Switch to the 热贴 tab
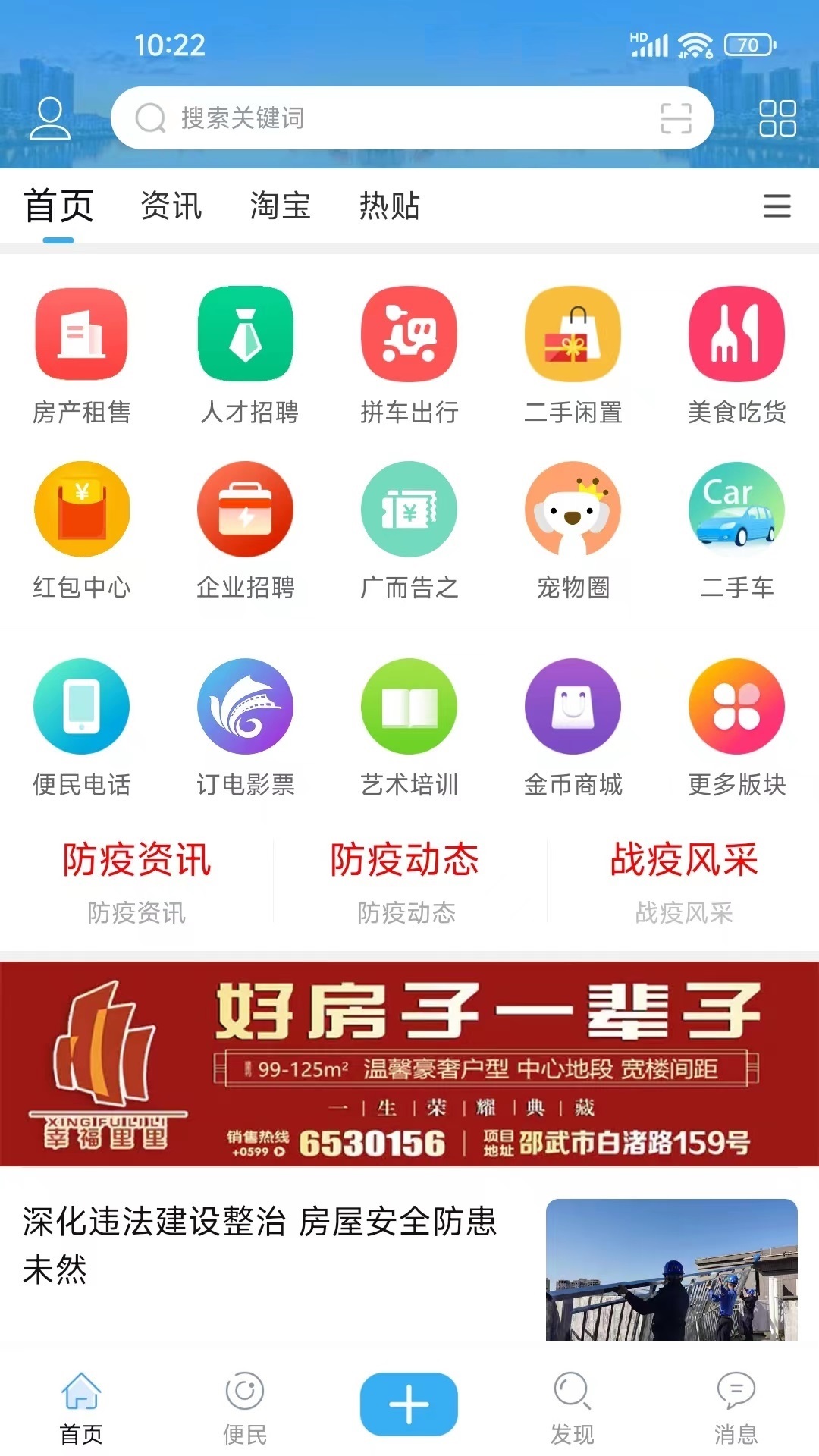819x1456 pixels. (x=390, y=206)
